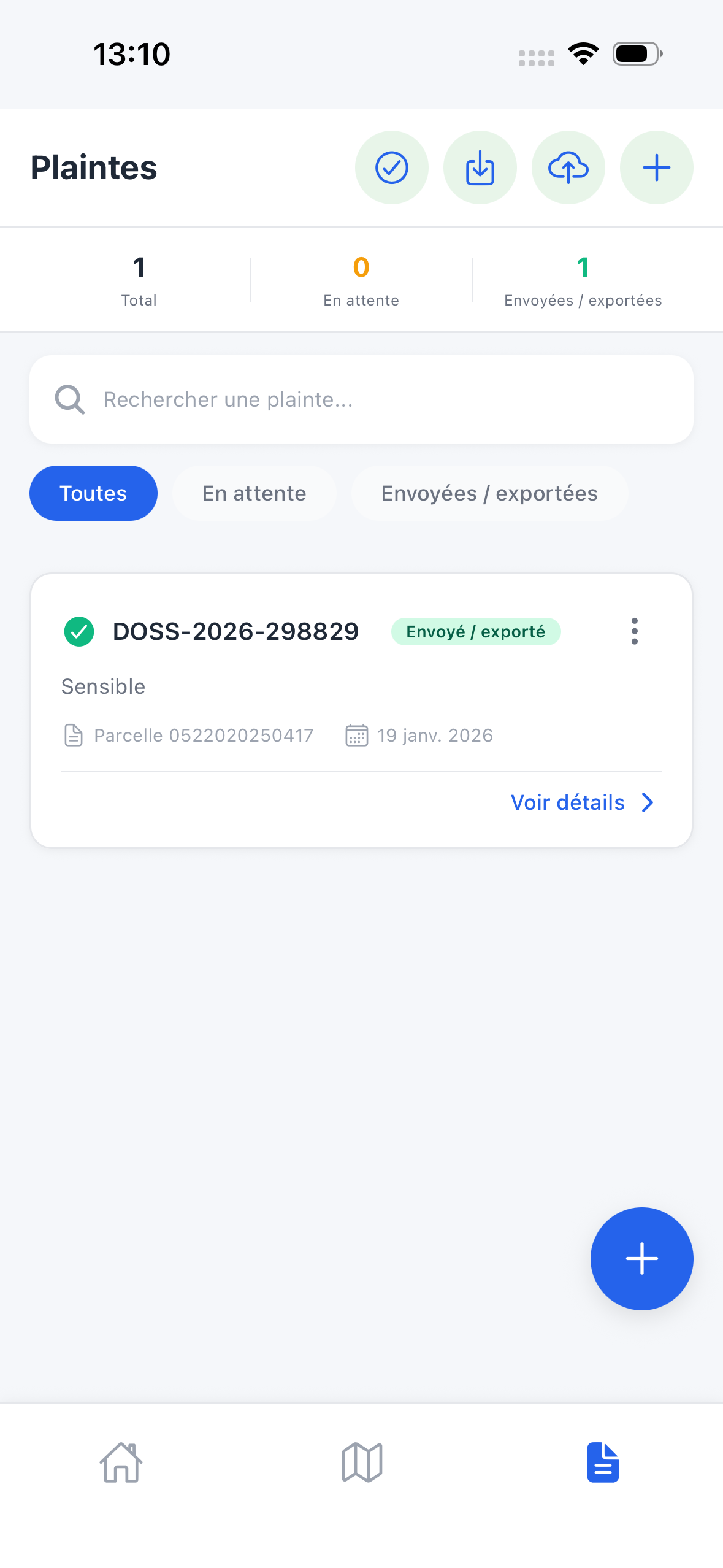The height and width of the screenshot is (1568, 723).
Task: Go to the home tab
Action: 121,1462
